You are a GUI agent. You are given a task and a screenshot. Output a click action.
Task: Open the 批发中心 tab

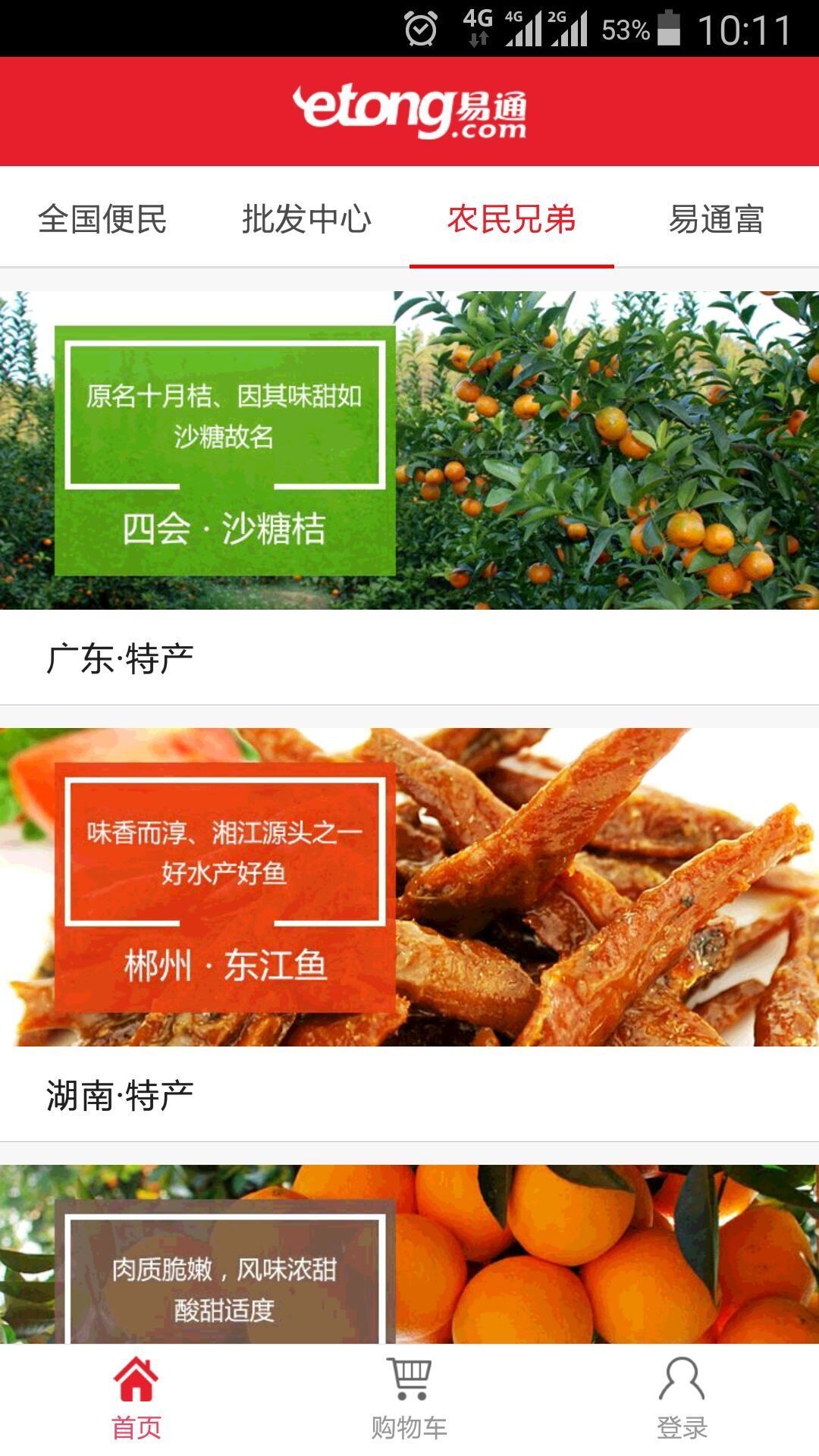pyautogui.click(x=306, y=219)
